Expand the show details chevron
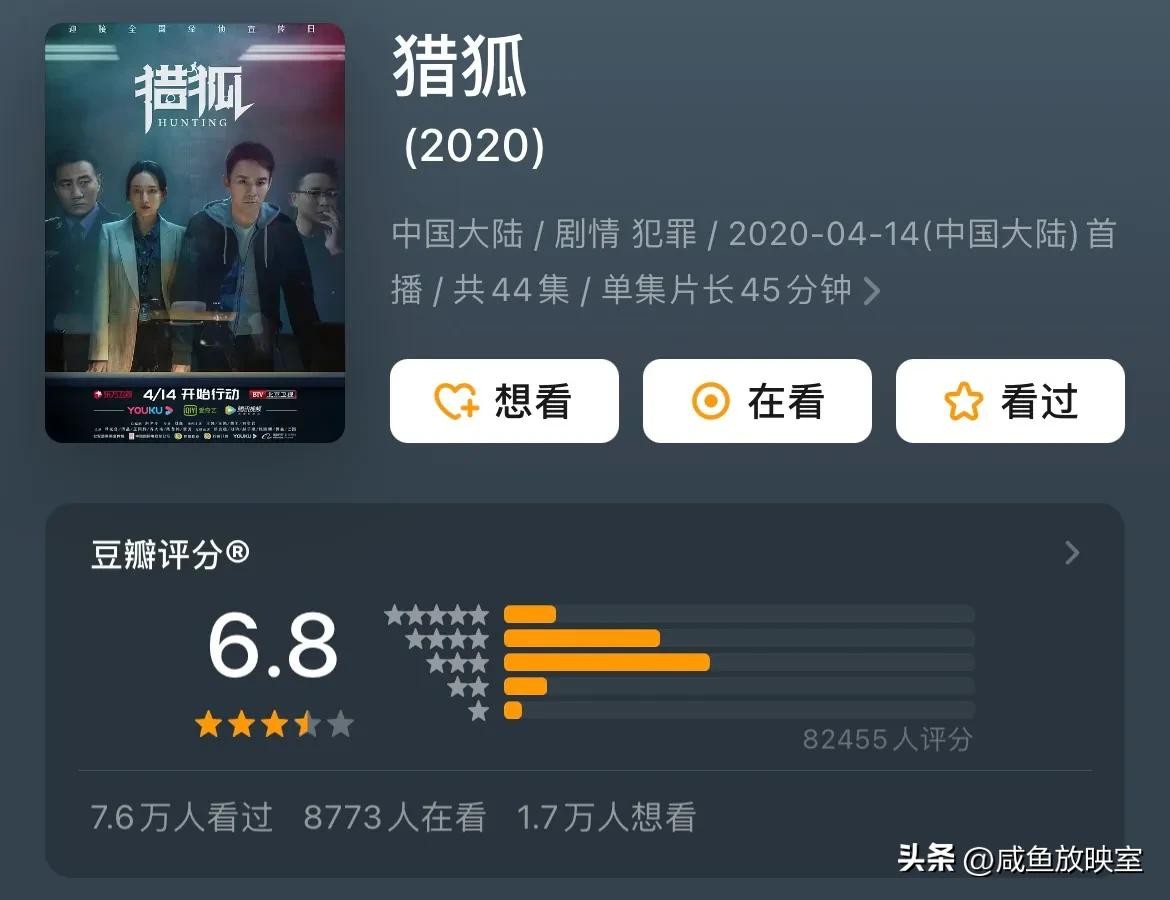Image resolution: width=1170 pixels, height=900 pixels. (x=872, y=291)
